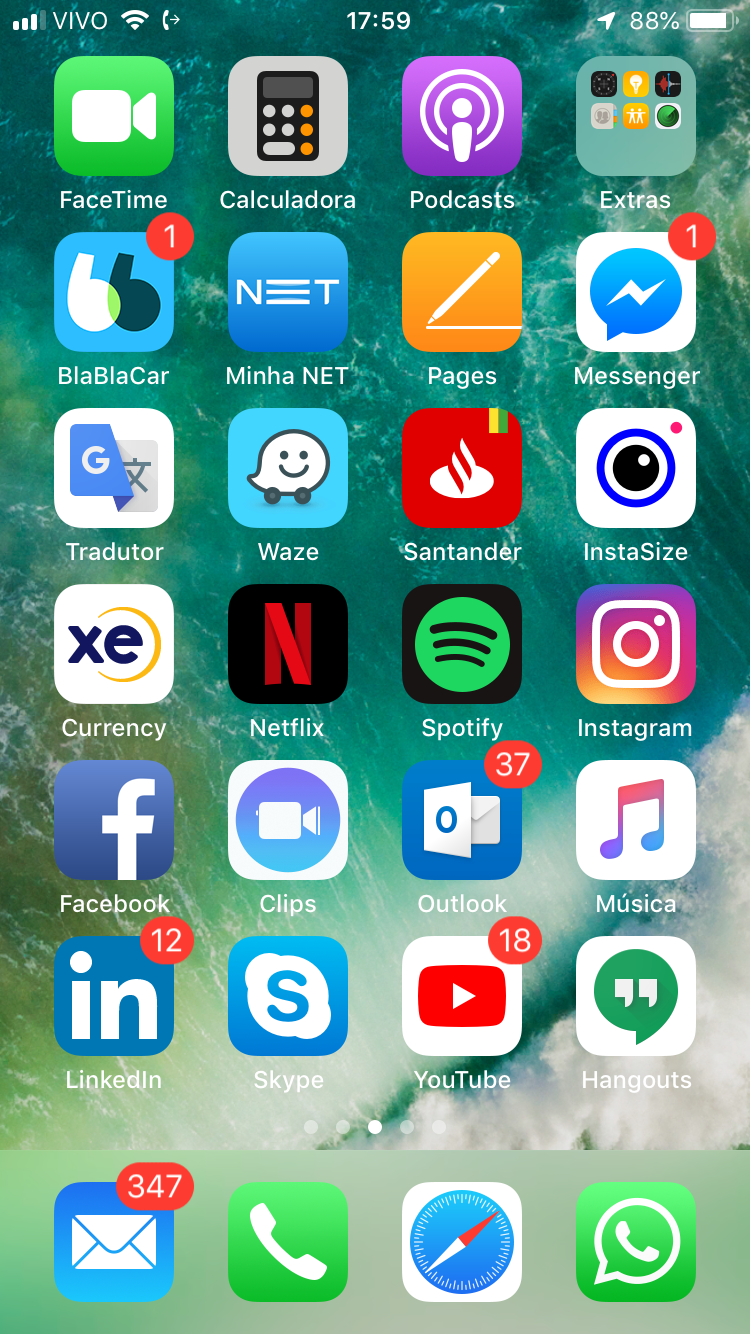This screenshot has width=750, height=1334.
Task: Open the Podcasts app
Action: [x=462, y=116]
